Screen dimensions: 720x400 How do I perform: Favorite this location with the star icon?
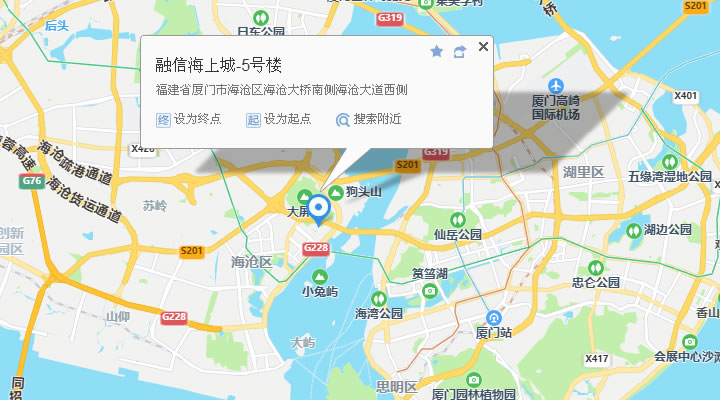point(436,51)
